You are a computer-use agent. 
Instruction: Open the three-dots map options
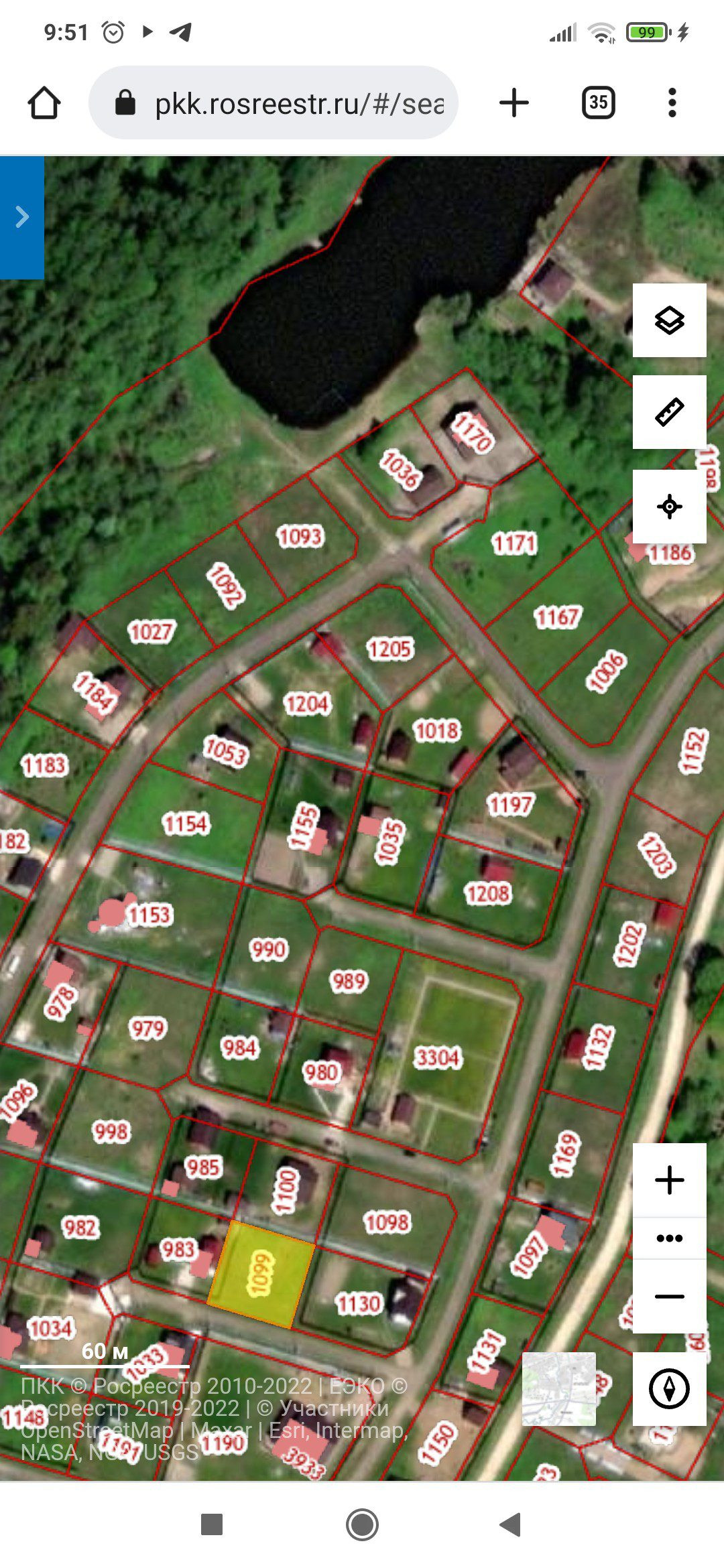[x=669, y=1238]
